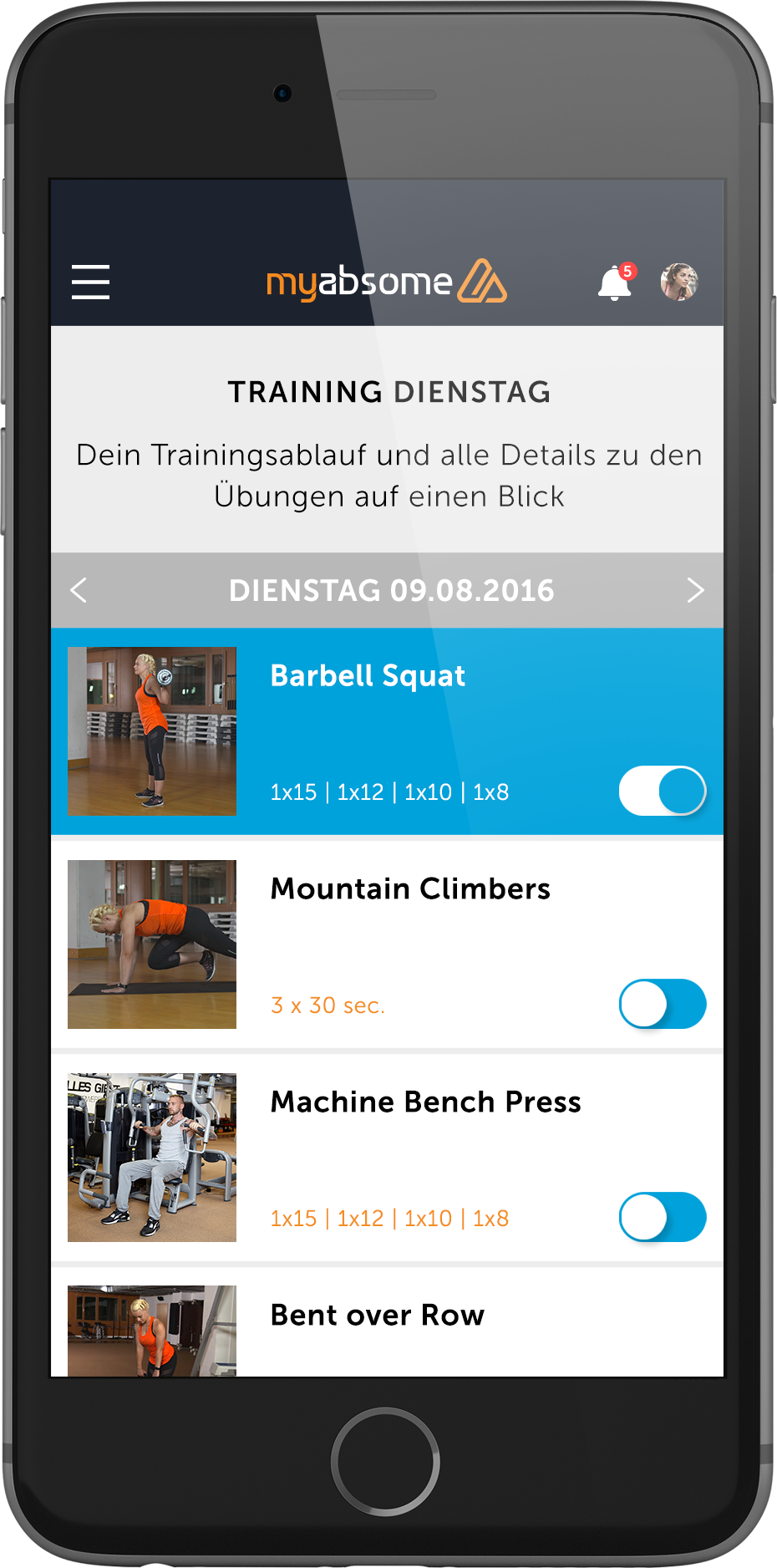Open the Mountain Climbers exercise

click(x=409, y=888)
